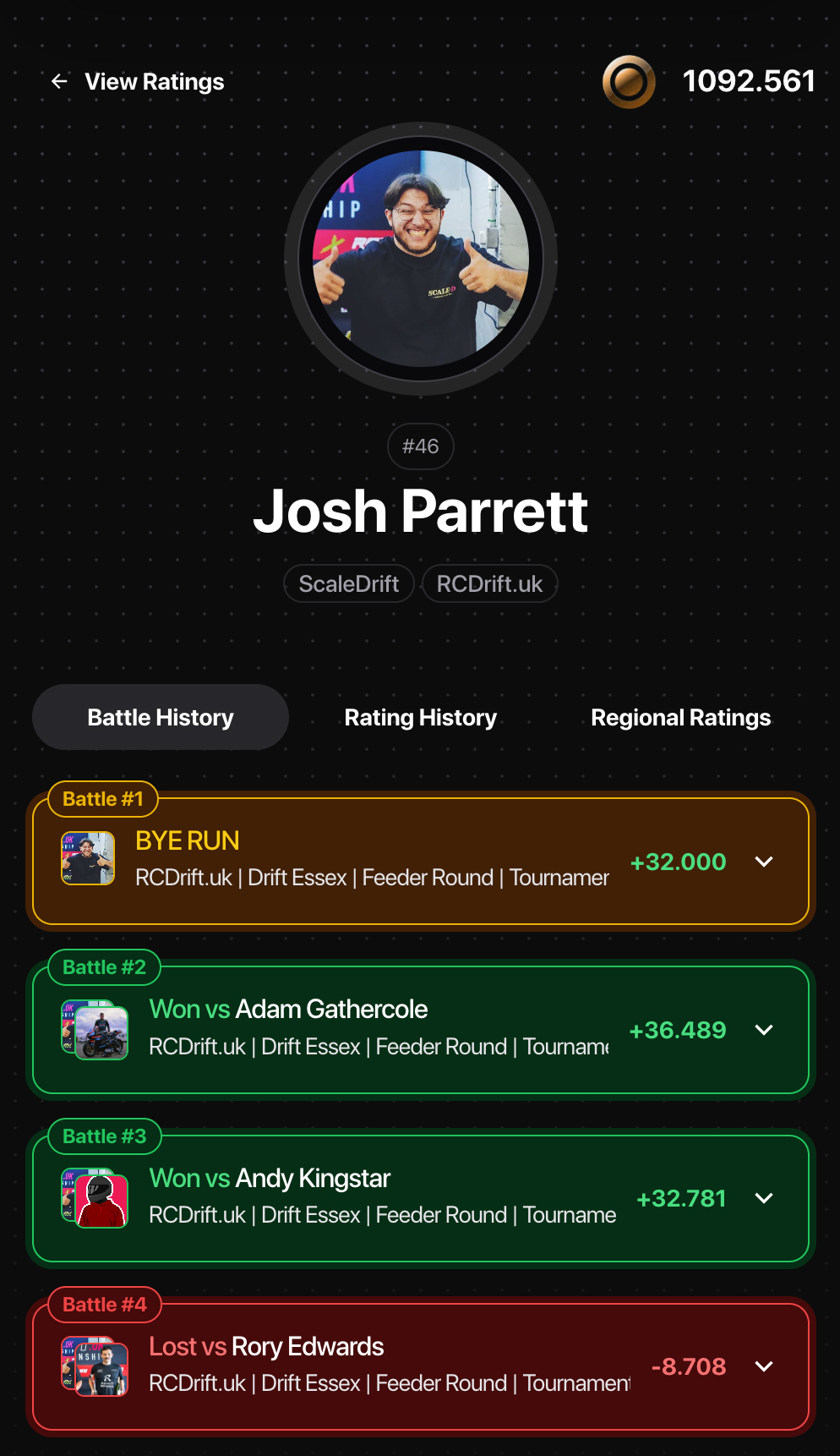
Task: Expand the Andy Kingstar battle card
Action: [x=764, y=1198]
